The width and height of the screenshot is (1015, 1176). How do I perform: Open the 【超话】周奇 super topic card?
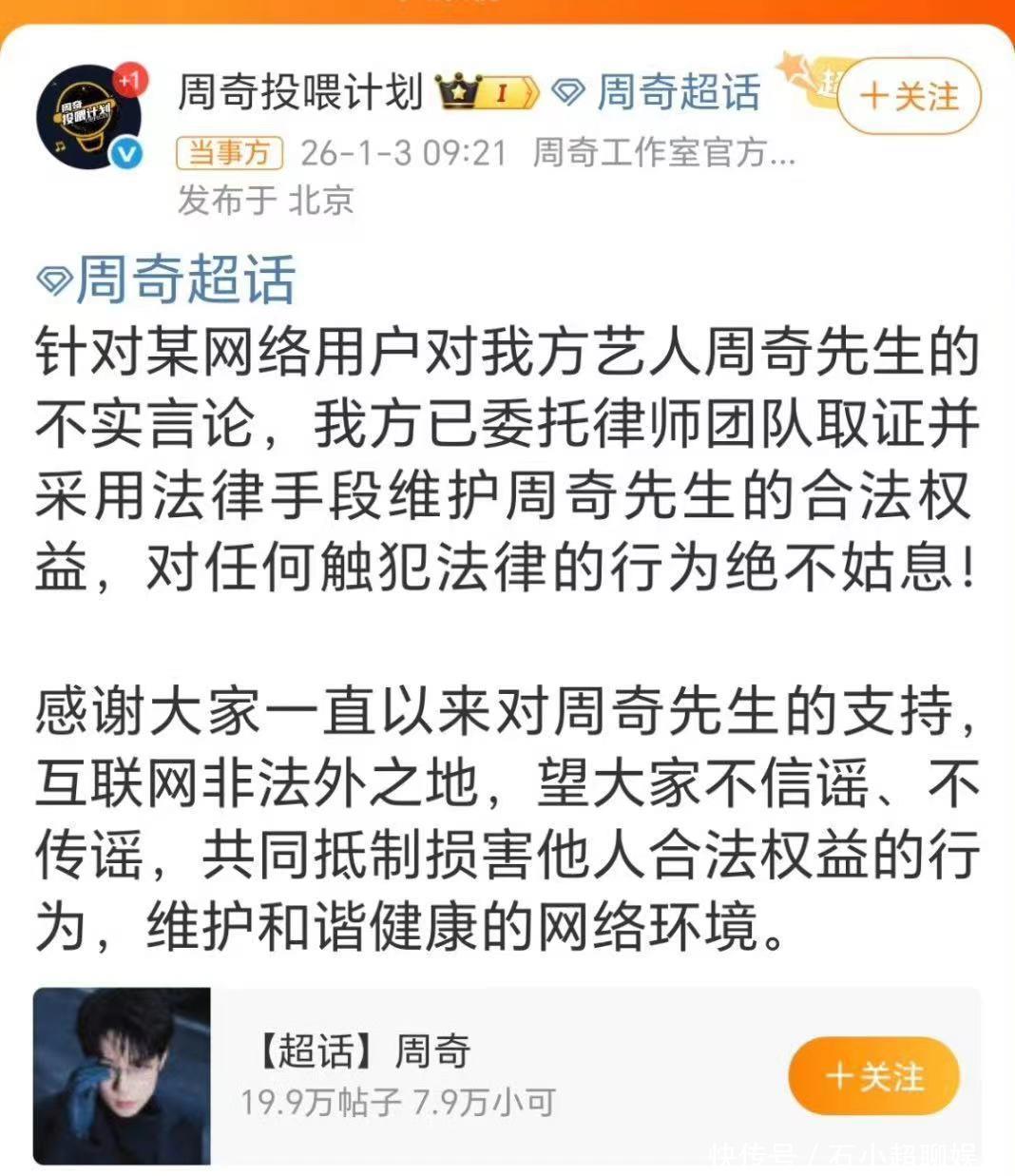coord(507,1076)
